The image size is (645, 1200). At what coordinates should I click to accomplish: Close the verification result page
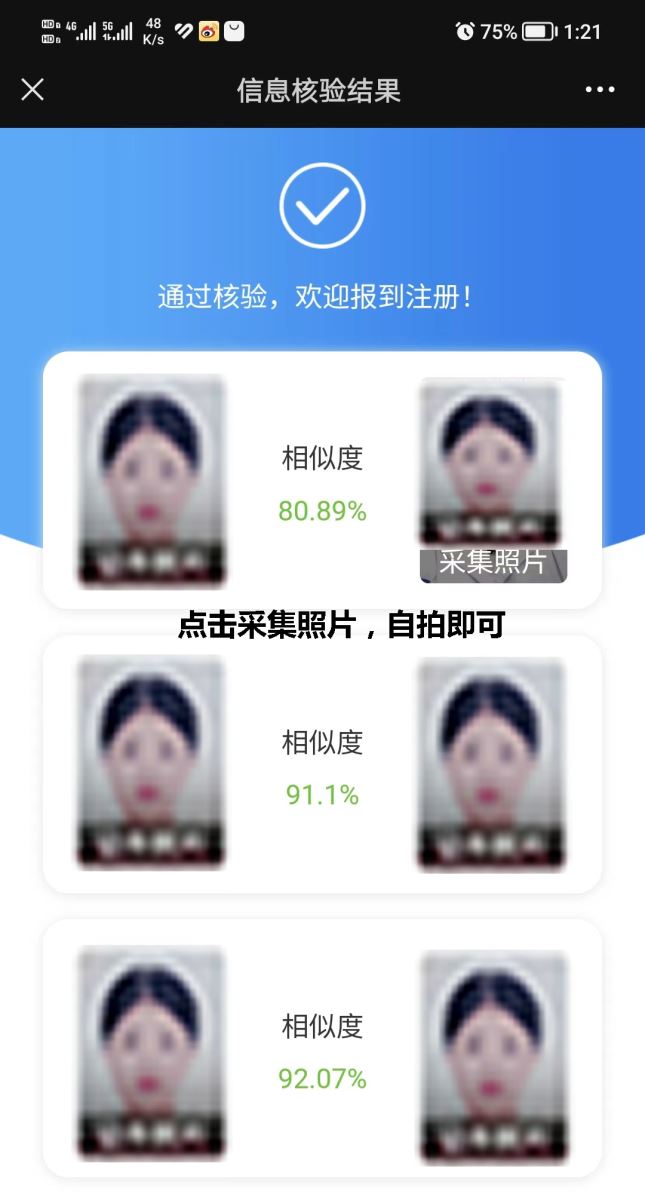32,90
